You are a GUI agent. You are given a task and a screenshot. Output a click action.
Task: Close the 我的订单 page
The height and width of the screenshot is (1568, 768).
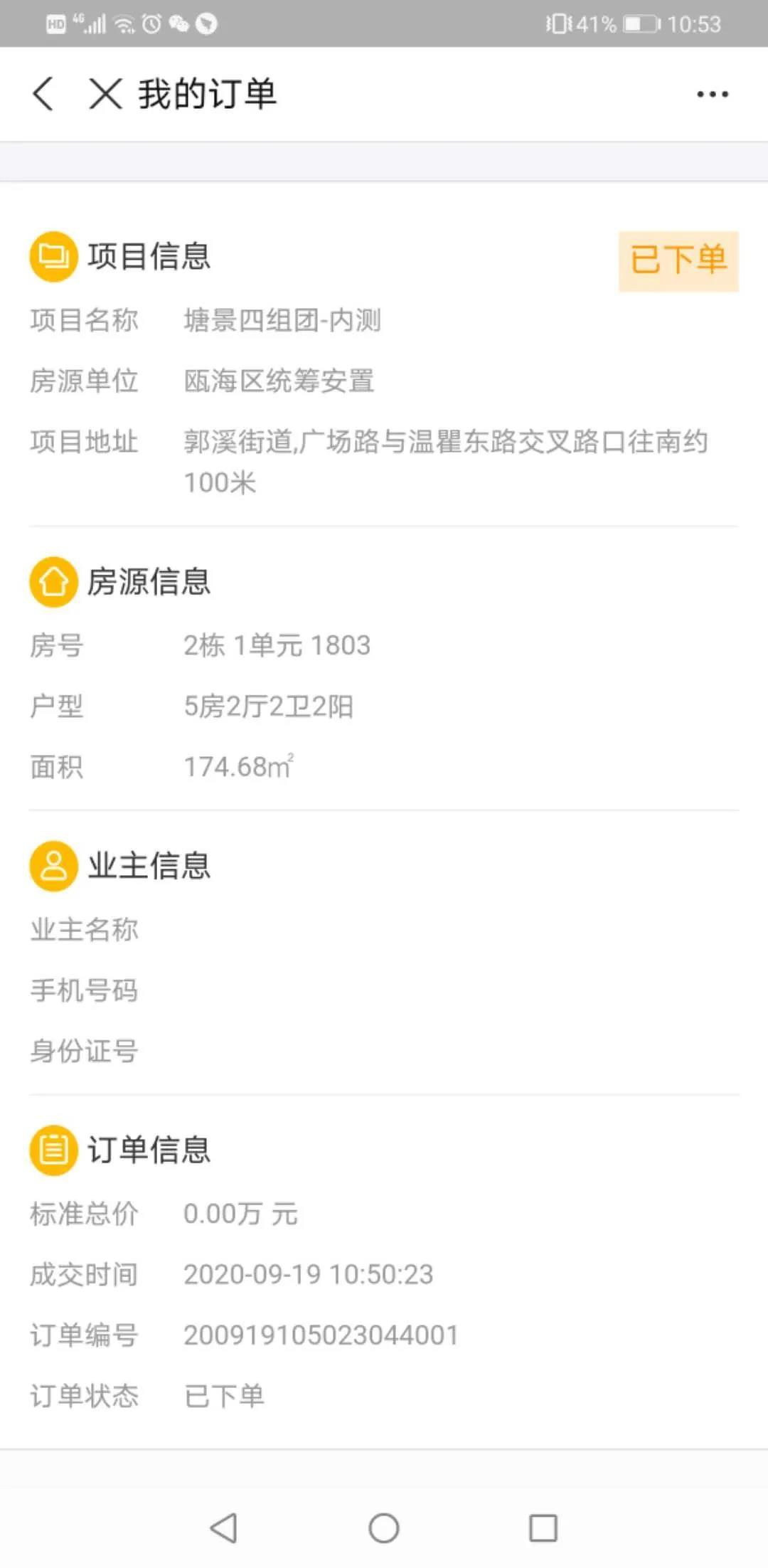click(106, 94)
